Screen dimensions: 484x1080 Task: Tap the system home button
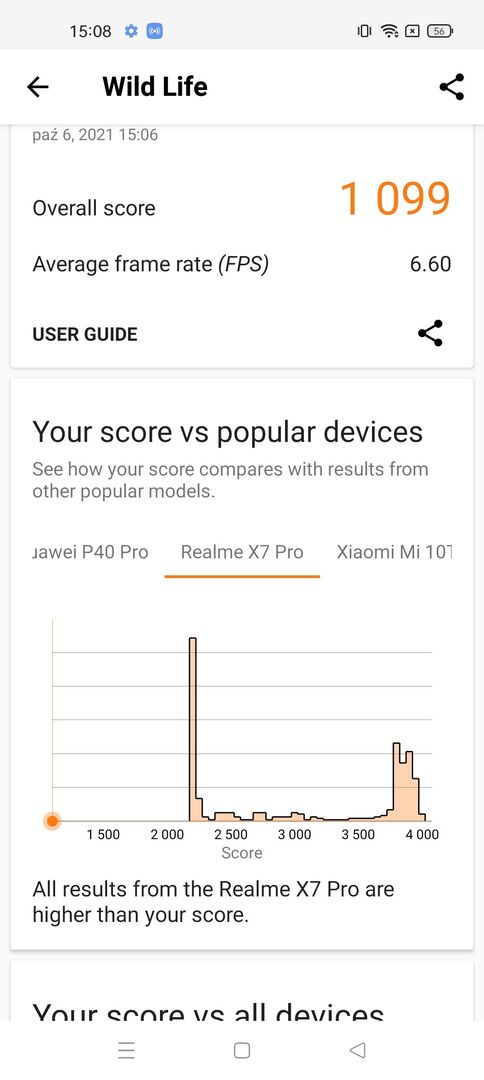click(242, 1050)
